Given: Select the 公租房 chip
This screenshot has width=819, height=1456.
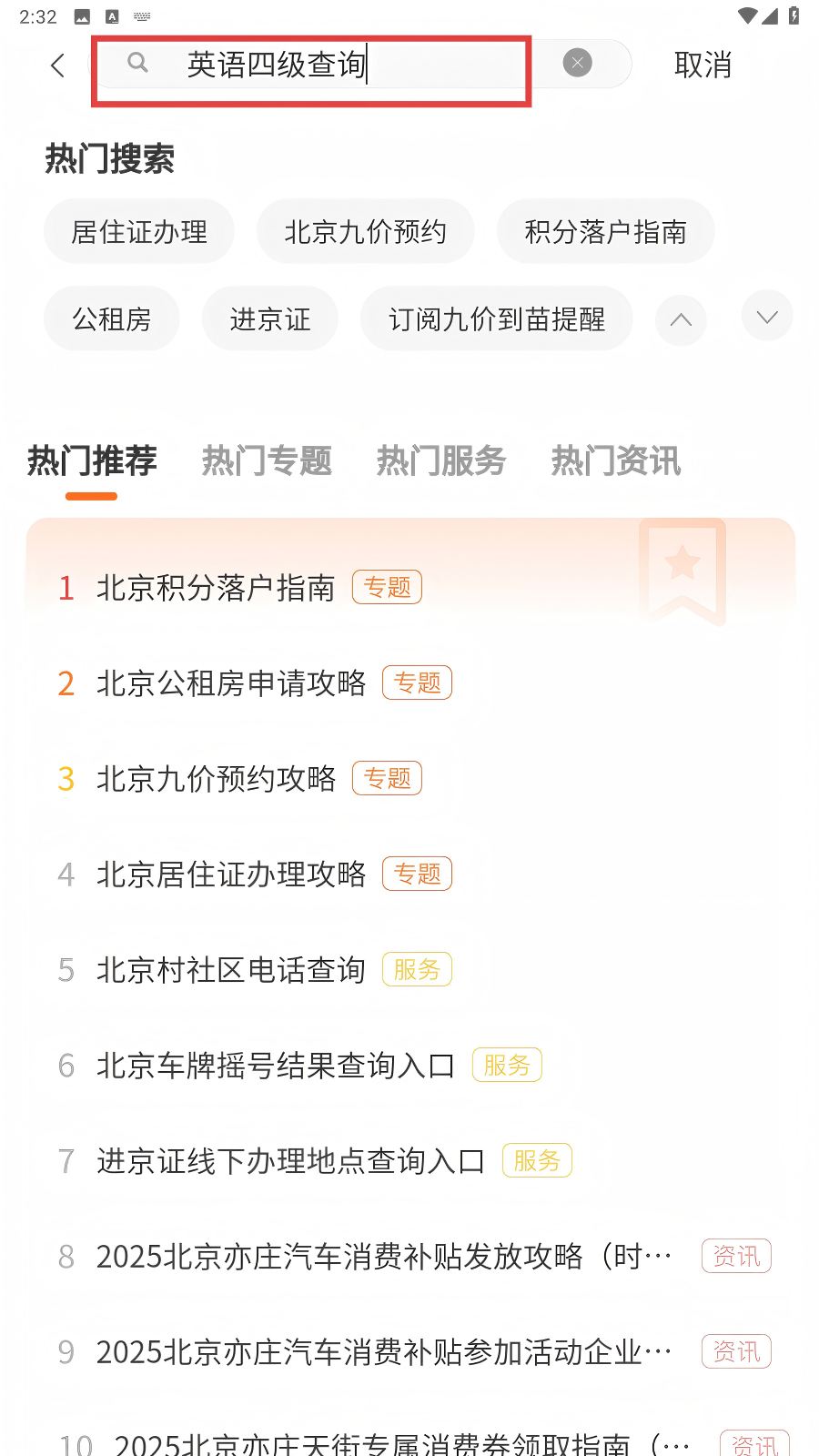Looking at the screenshot, I should pos(112,319).
